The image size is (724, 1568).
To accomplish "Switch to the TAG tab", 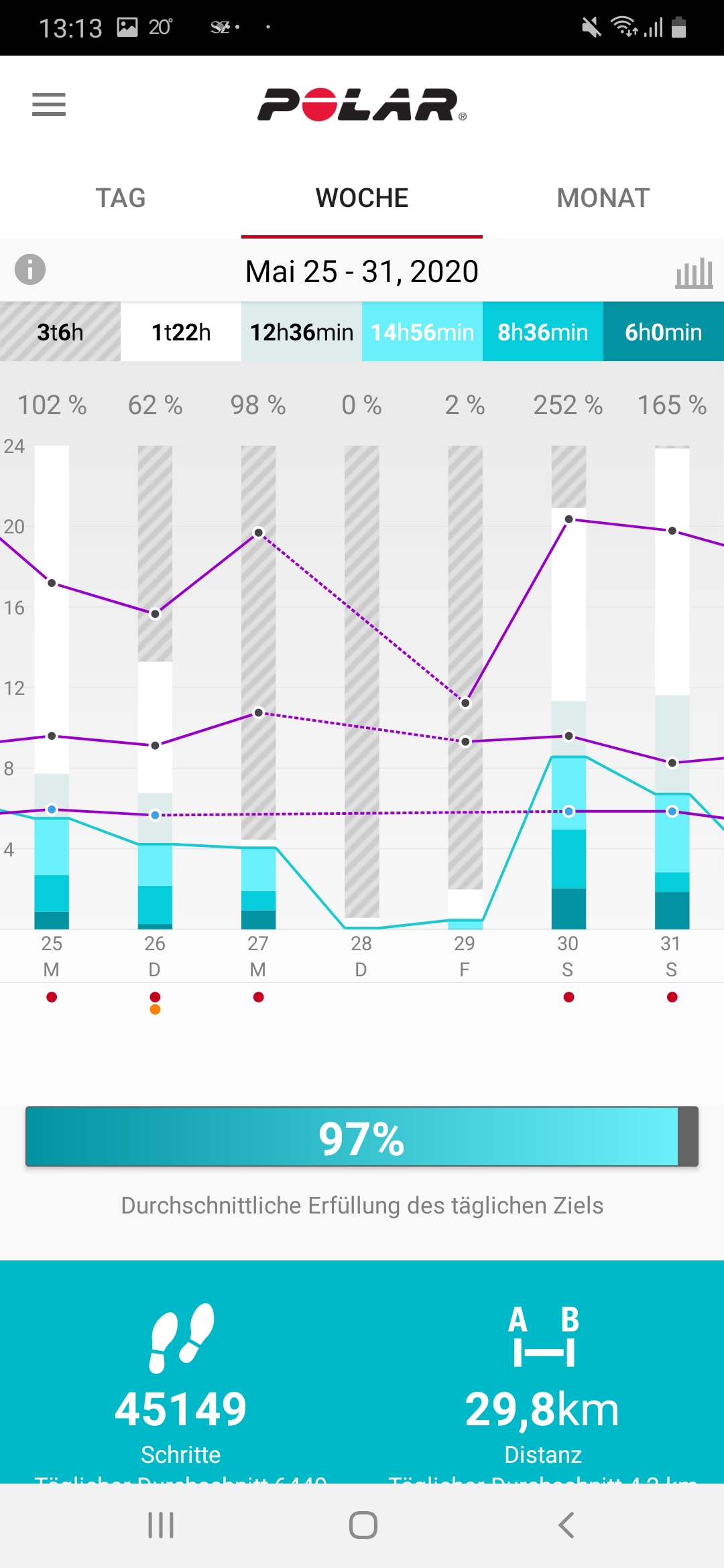I will click(121, 198).
